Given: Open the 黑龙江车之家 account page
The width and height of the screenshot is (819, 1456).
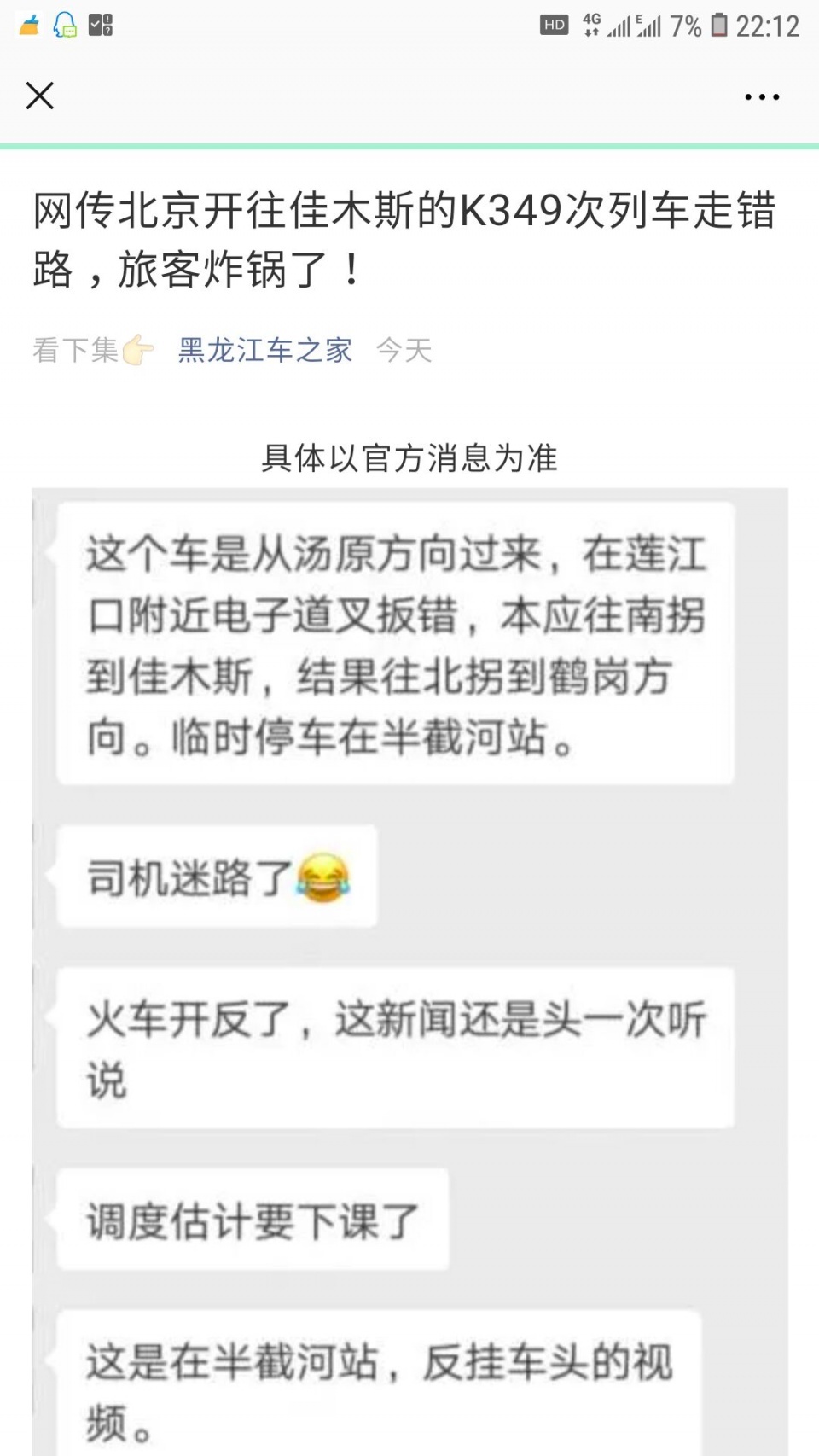Looking at the screenshot, I should click(x=264, y=350).
